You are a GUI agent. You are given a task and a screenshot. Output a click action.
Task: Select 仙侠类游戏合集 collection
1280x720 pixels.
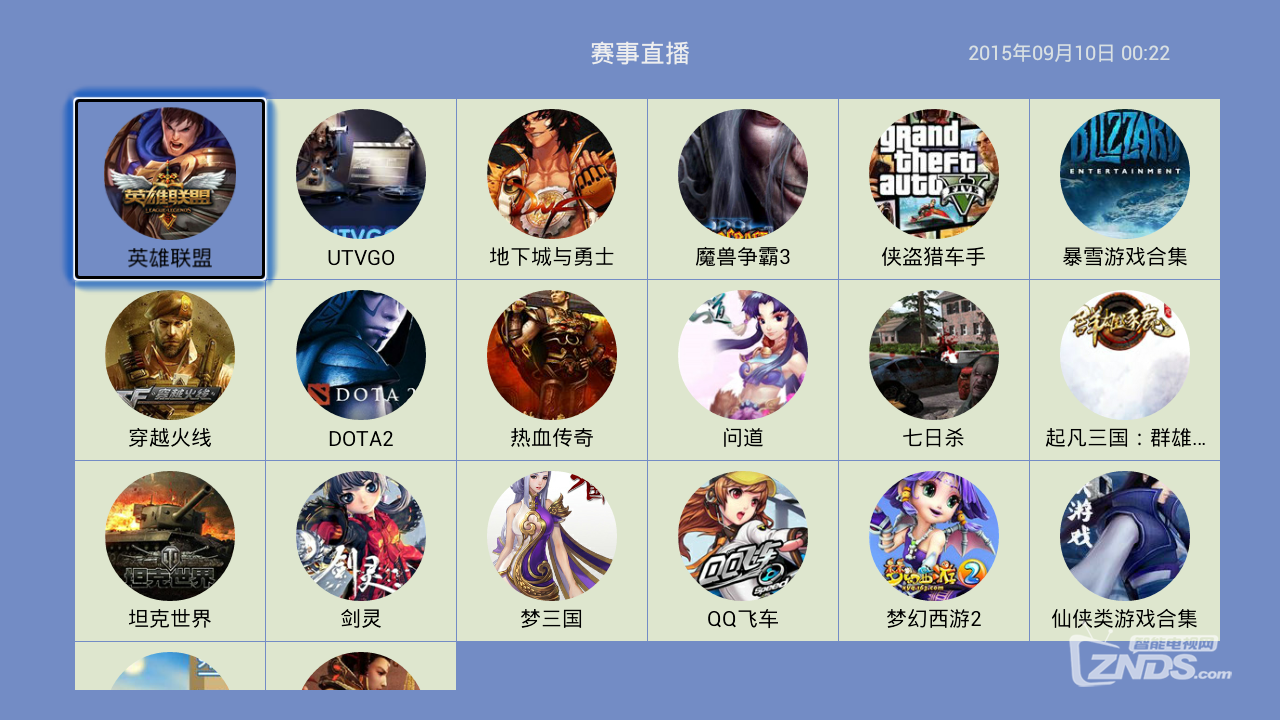(1125, 551)
